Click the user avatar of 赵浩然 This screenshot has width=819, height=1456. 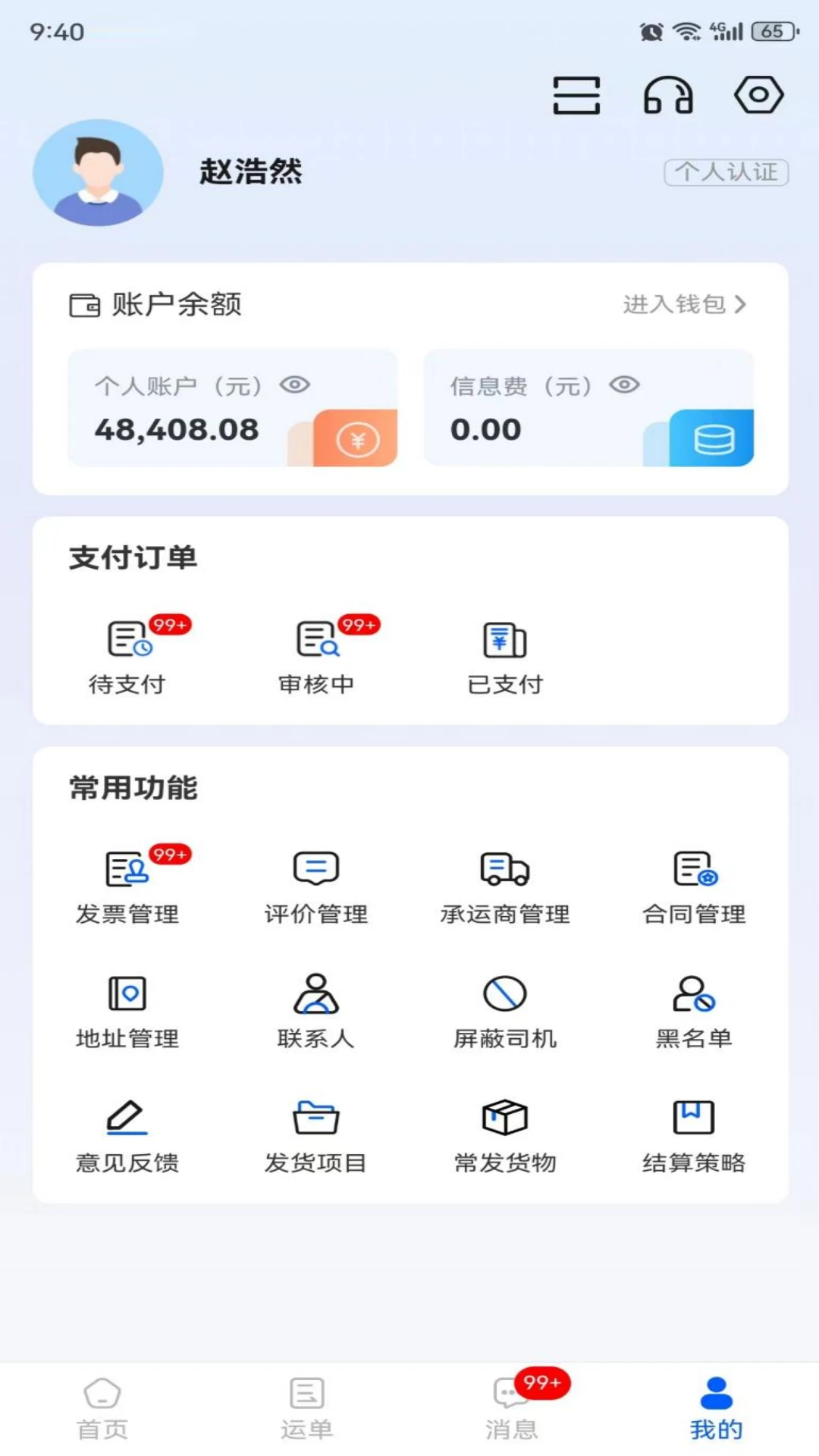pyautogui.click(x=97, y=171)
